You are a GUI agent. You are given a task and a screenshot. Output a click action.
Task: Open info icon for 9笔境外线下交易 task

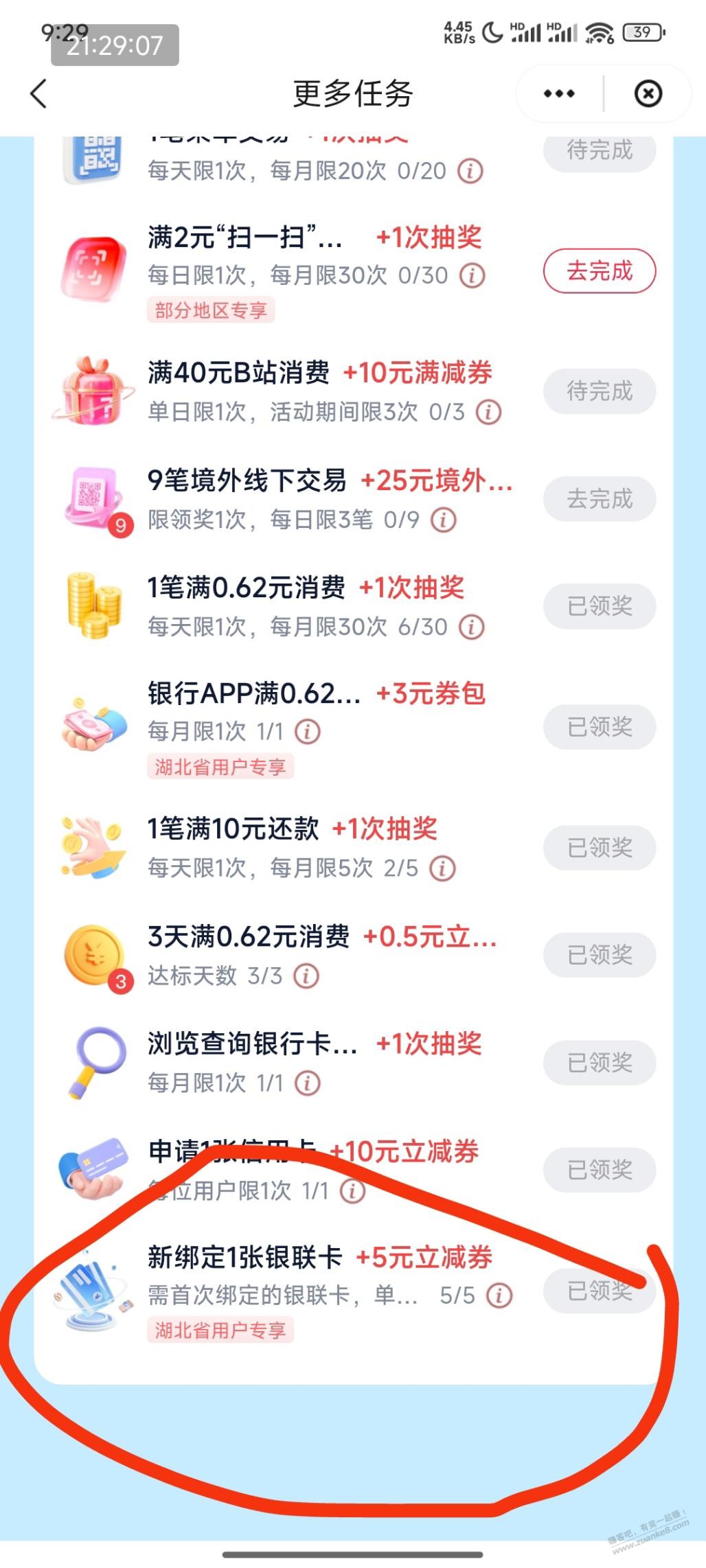[443, 520]
